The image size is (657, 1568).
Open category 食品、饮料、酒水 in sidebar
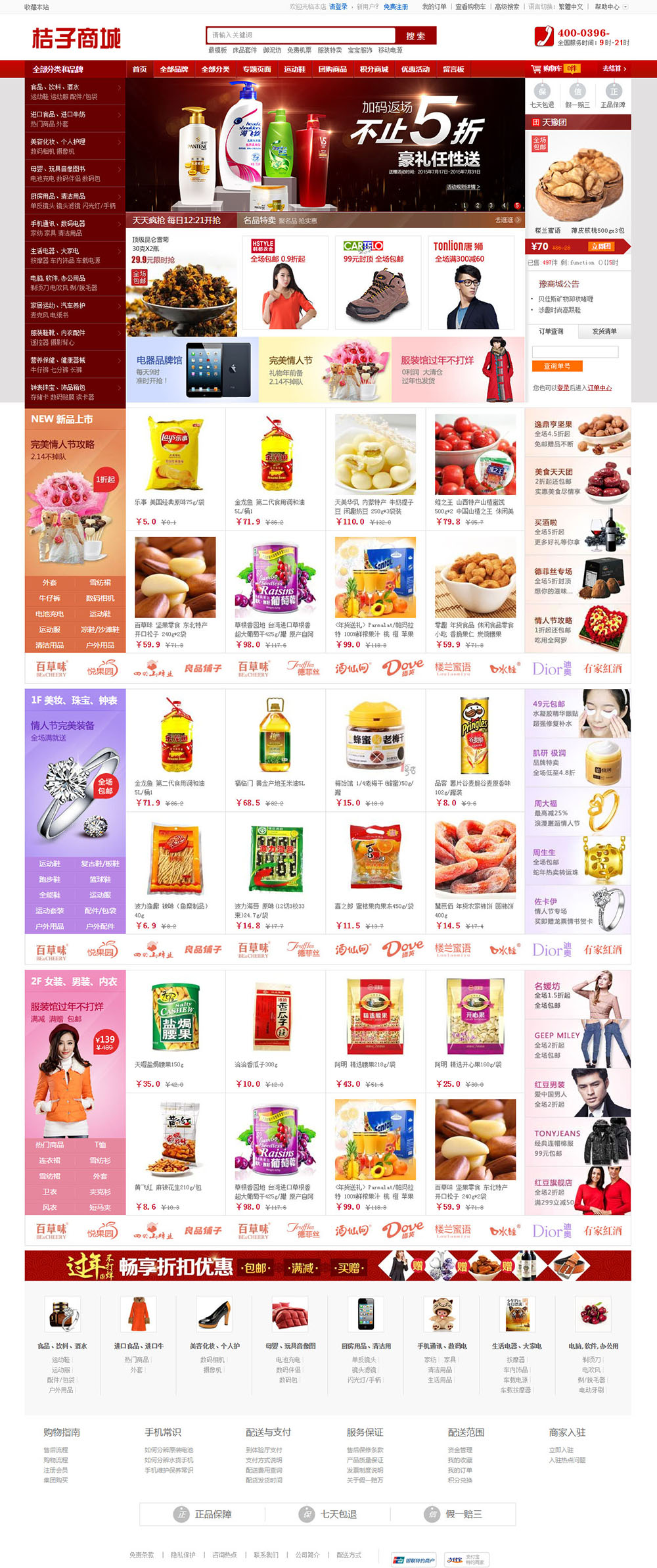click(55, 87)
